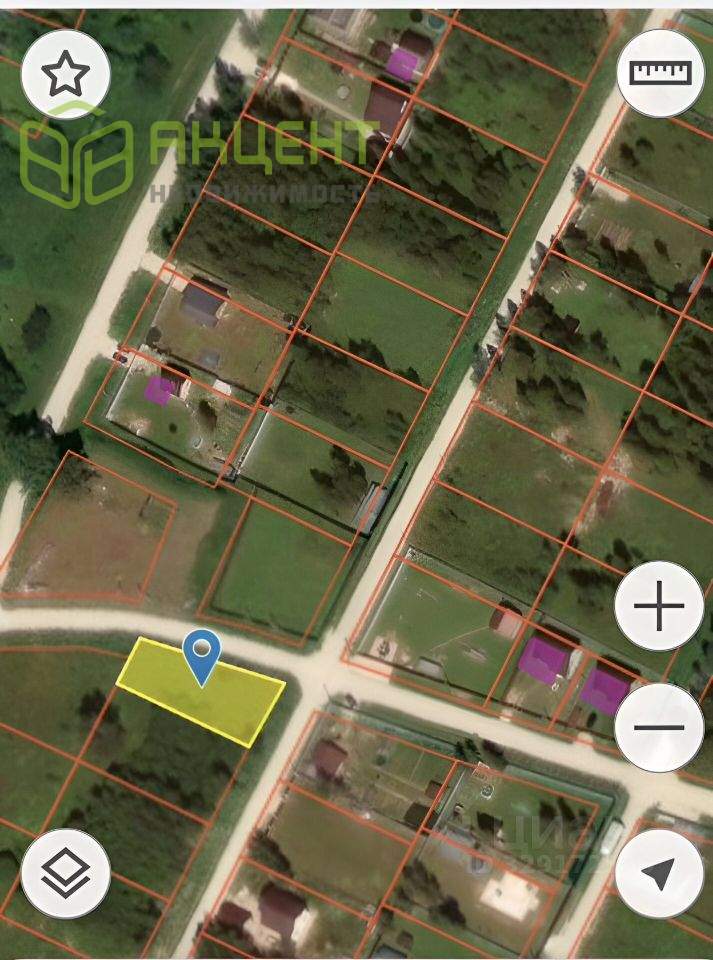Add this location to favorites with the star

tap(66, 73)
